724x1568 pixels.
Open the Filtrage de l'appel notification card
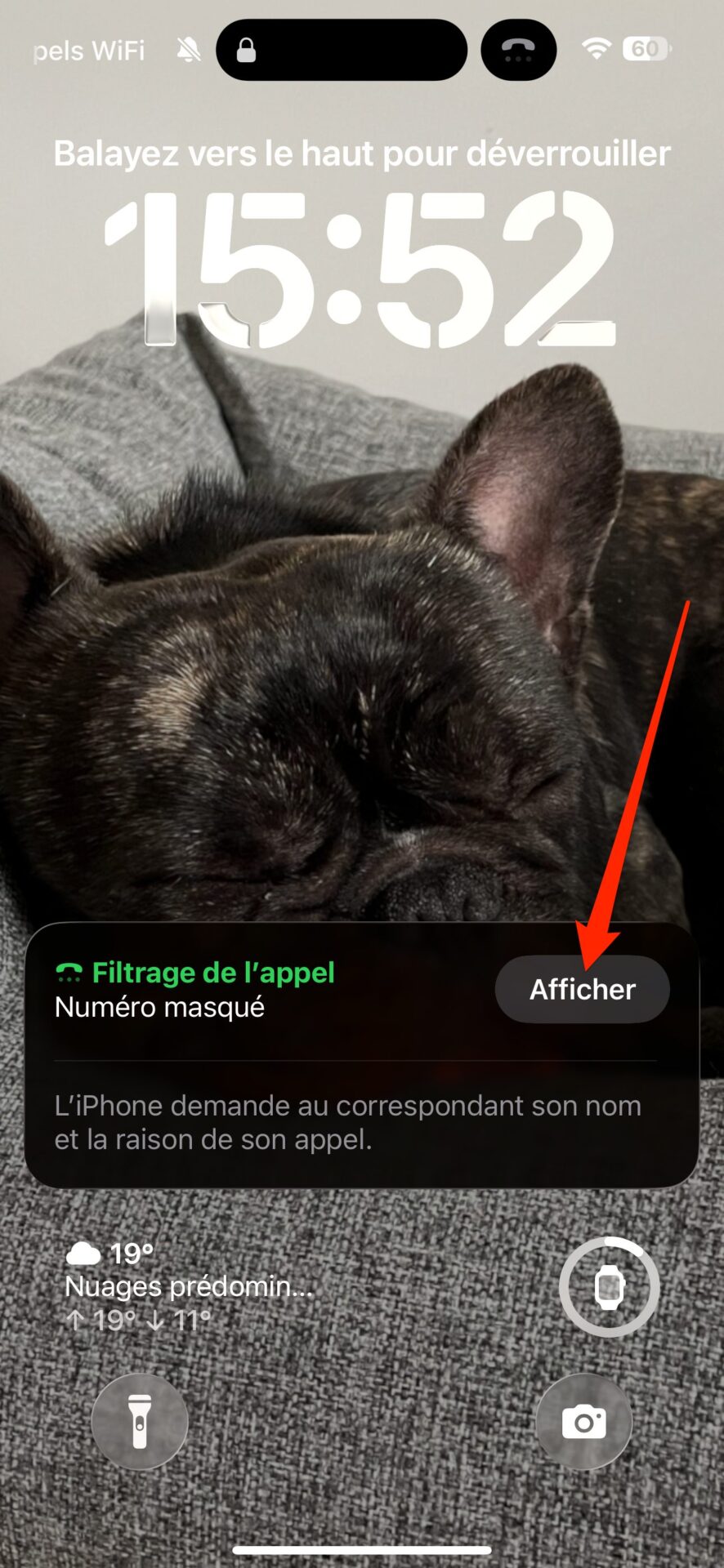[x=362, y=1055]
